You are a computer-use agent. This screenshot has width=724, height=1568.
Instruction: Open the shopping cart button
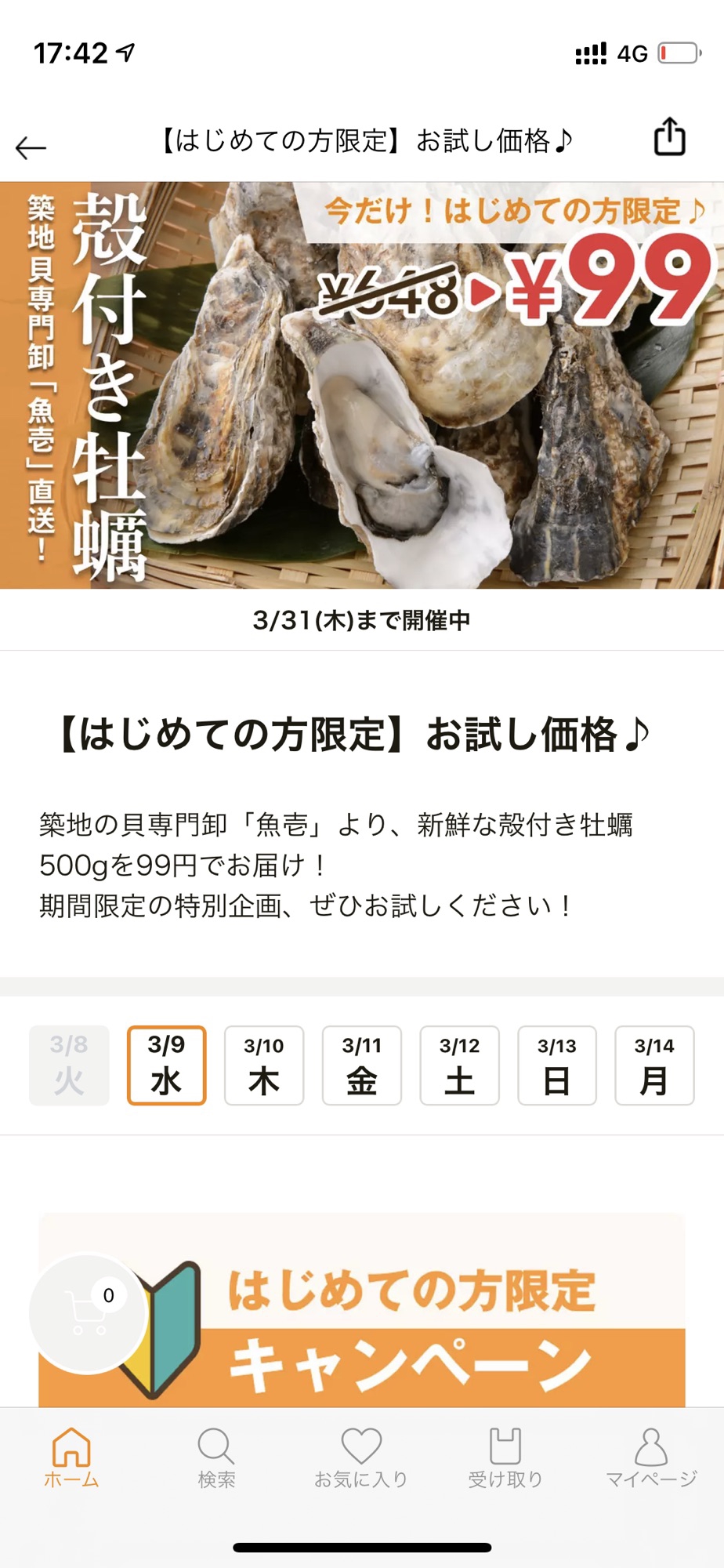tap(89, 1313)
